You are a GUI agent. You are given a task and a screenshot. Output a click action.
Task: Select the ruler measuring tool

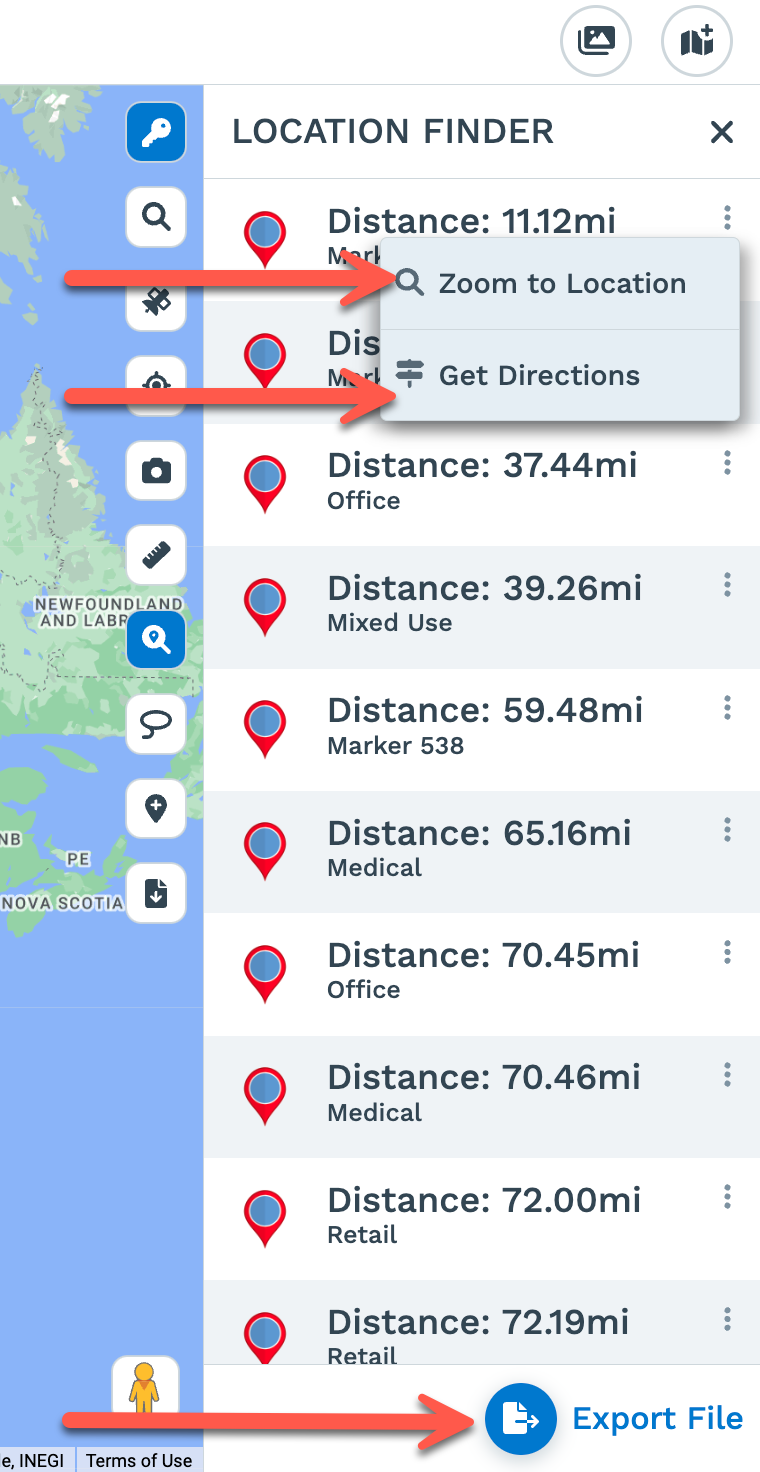click(156, 554)
